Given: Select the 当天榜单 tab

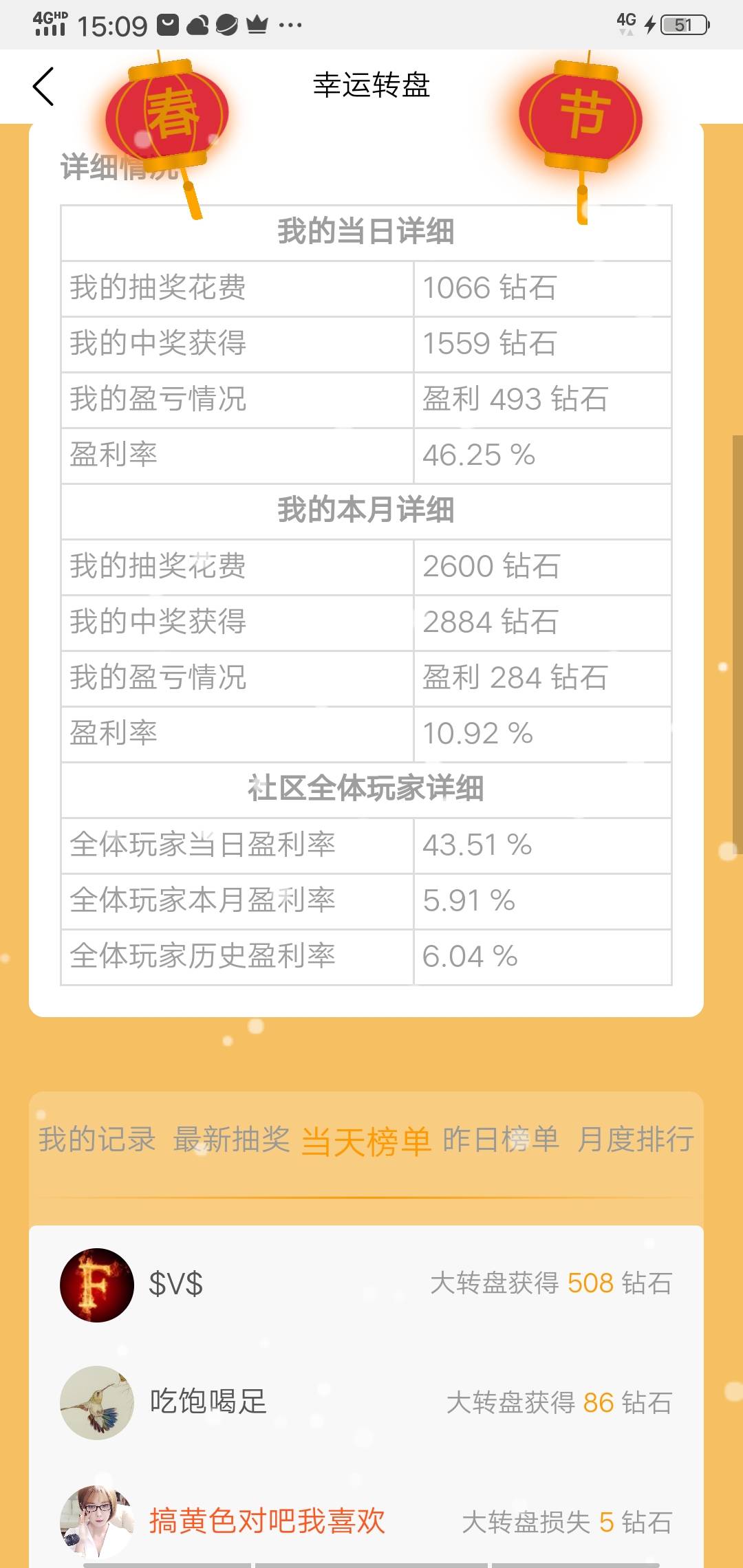Looking at the screenshot, I should point(366,1142).
